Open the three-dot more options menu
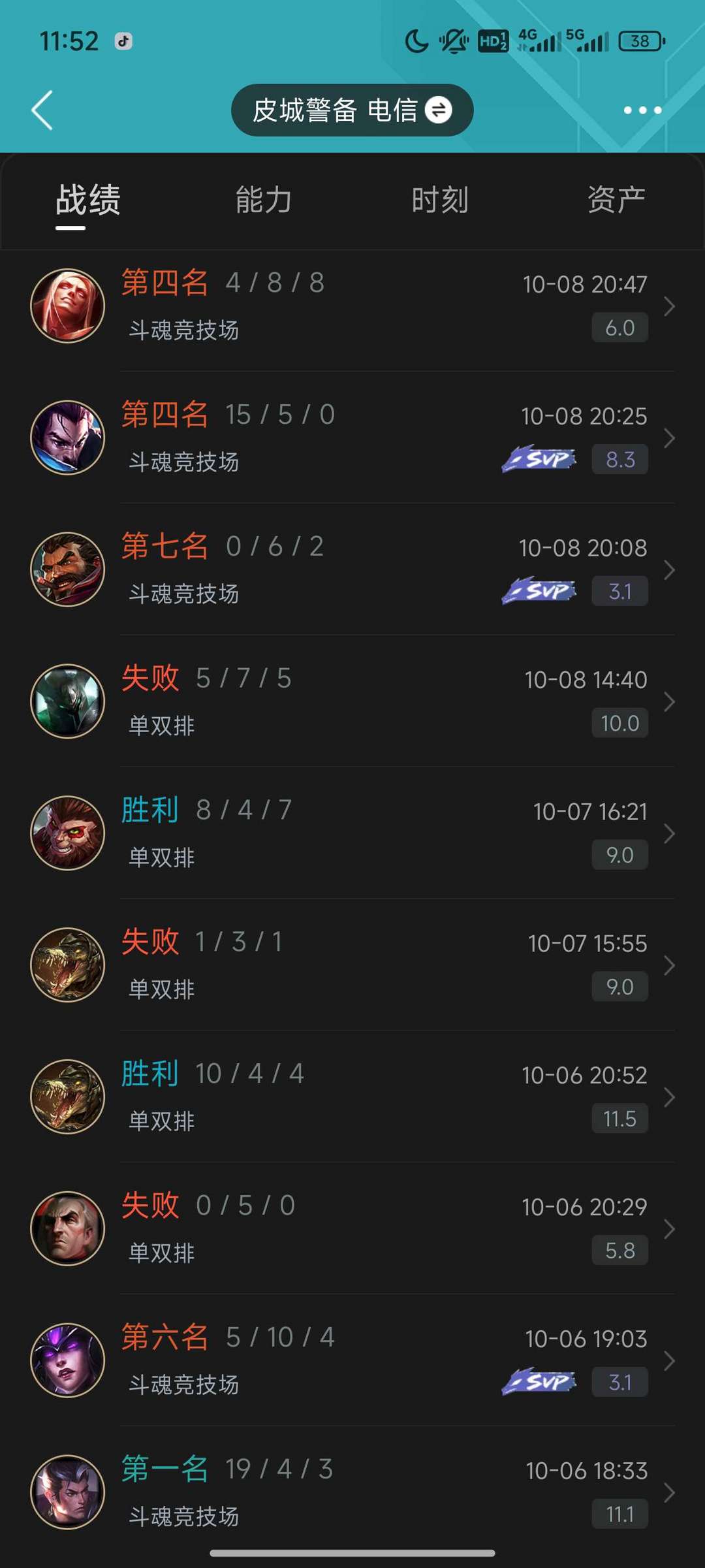 click(x=643, y=110)
